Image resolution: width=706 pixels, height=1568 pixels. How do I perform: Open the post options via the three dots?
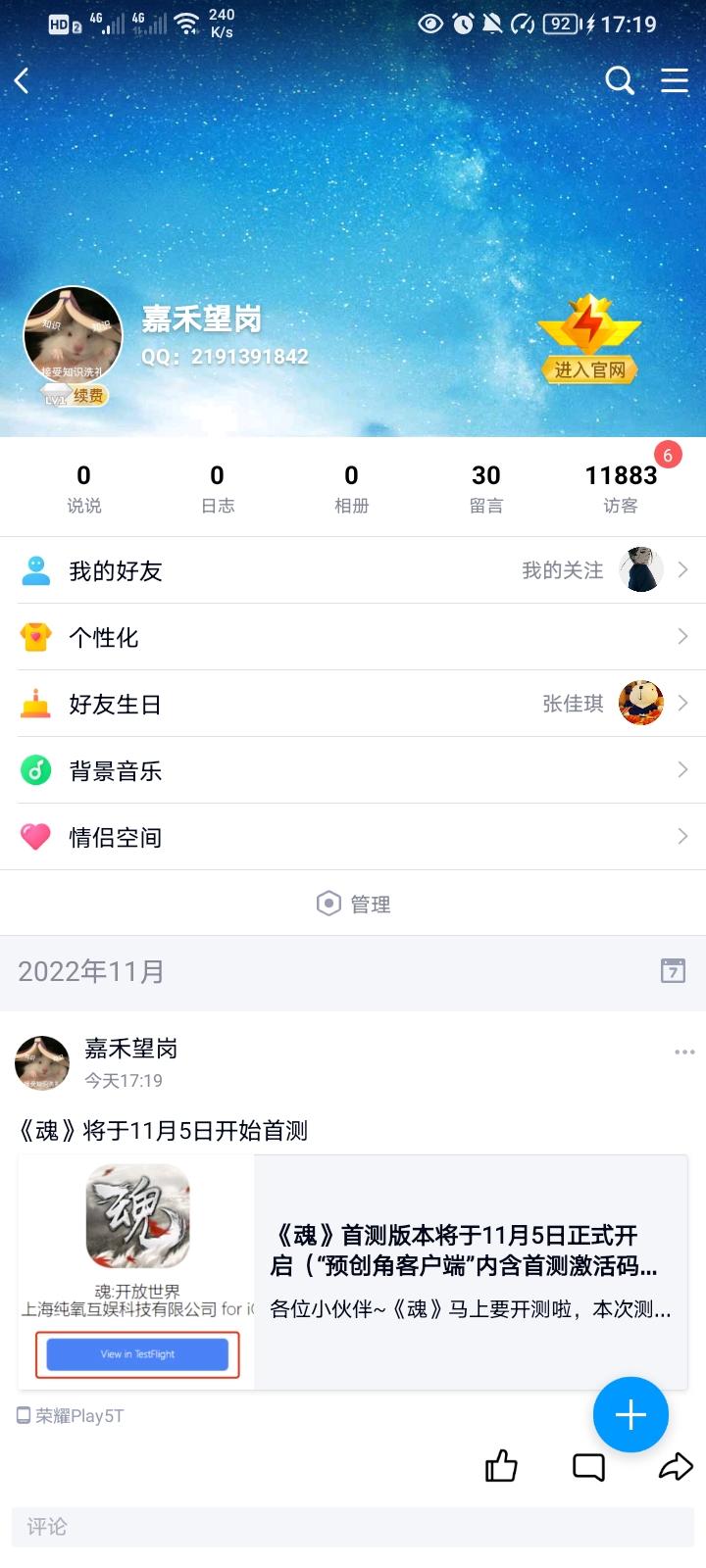pyautogui.click(x=683, y=1052)
